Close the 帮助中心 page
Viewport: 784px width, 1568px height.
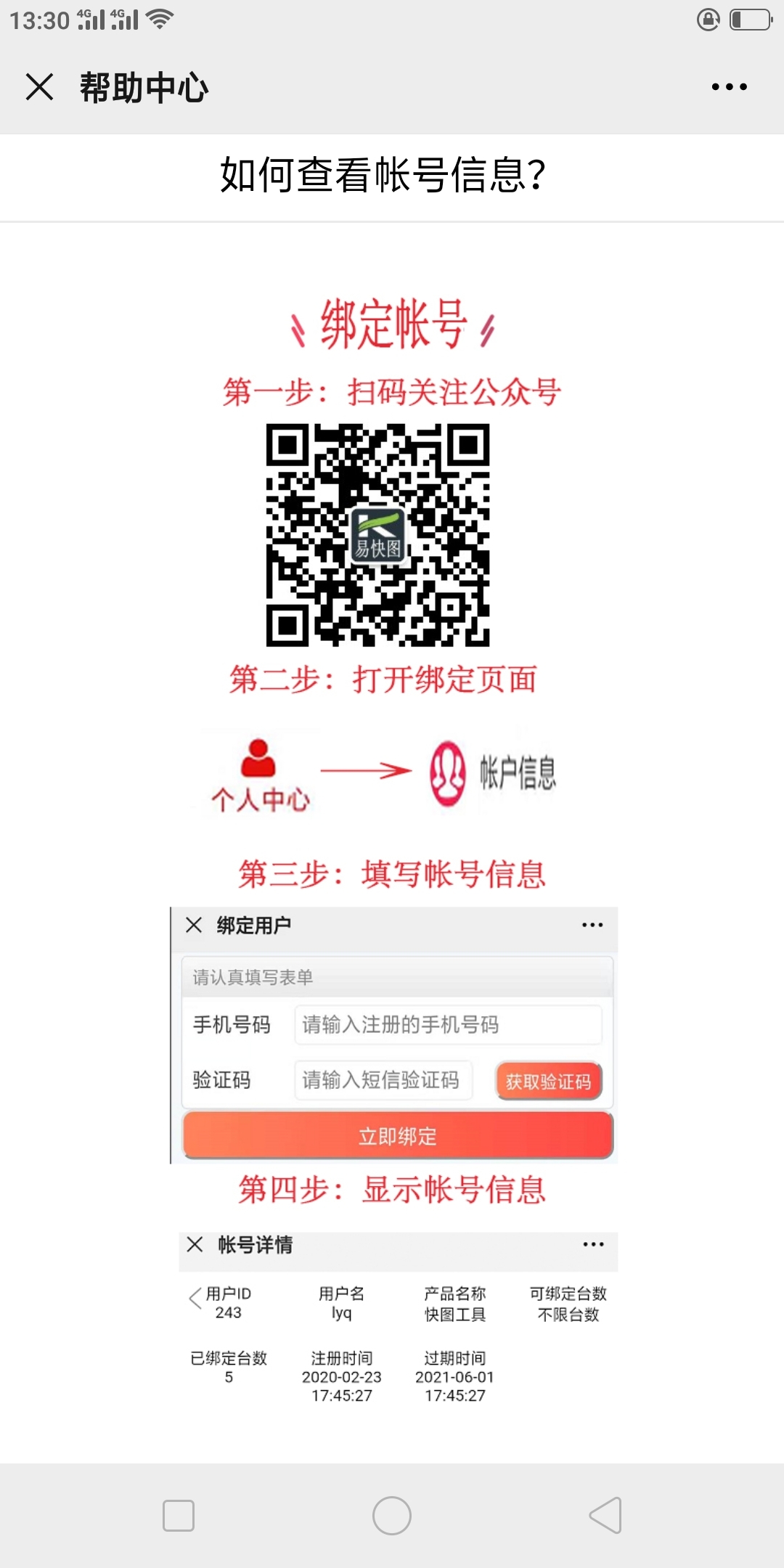(40, 87)
